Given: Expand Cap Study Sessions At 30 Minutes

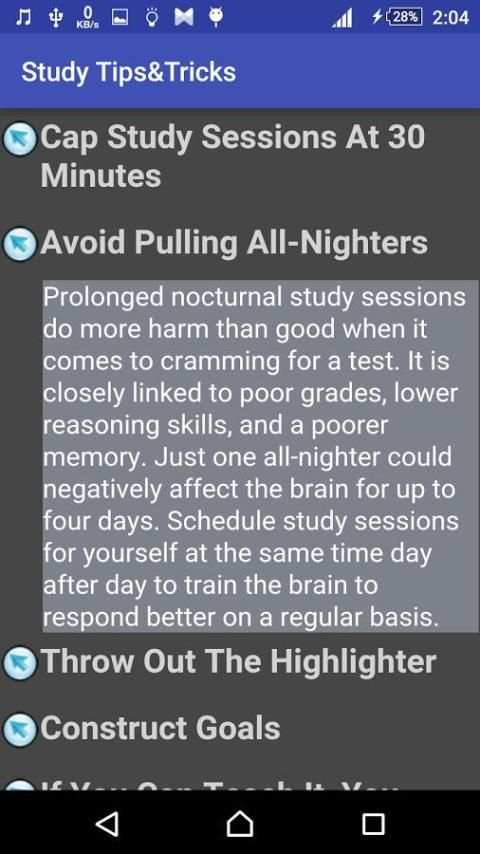Looking at the screenshot, I should pyautogui.click(x=240, y=156).
